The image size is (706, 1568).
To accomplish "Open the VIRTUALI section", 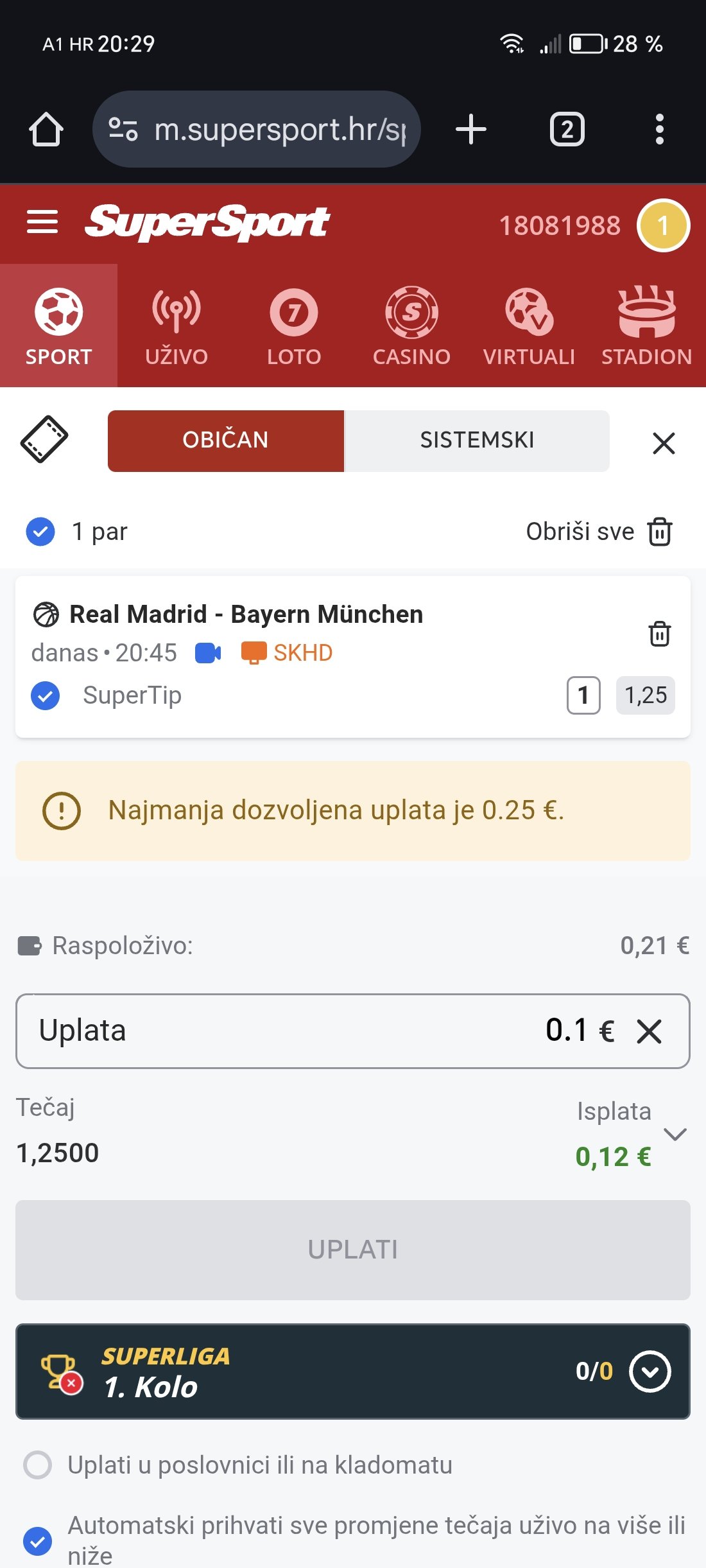I will (x=529, y=326).
